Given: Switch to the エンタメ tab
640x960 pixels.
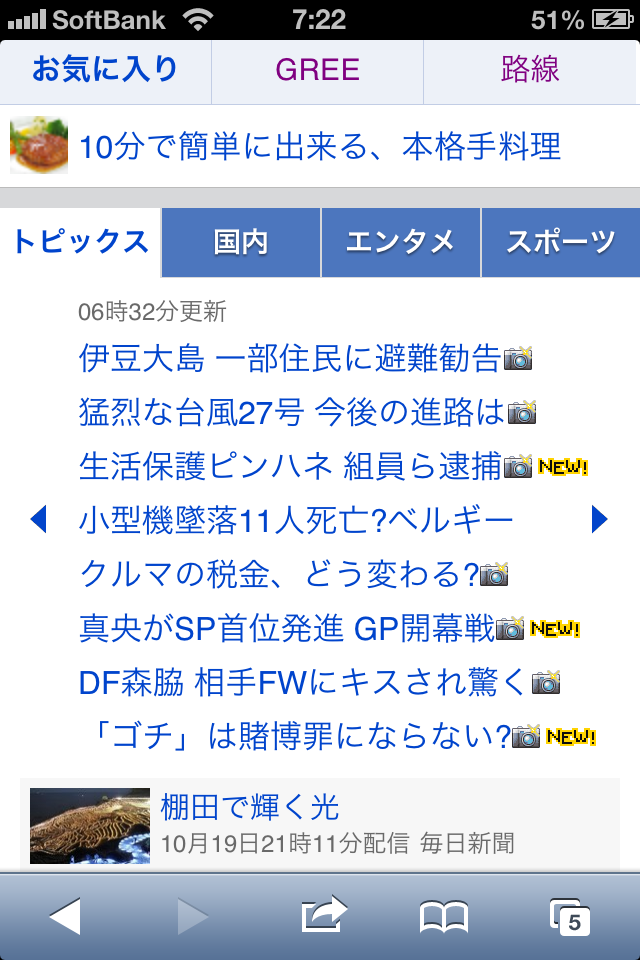Looking at the screenshot, I should (400, 243).
